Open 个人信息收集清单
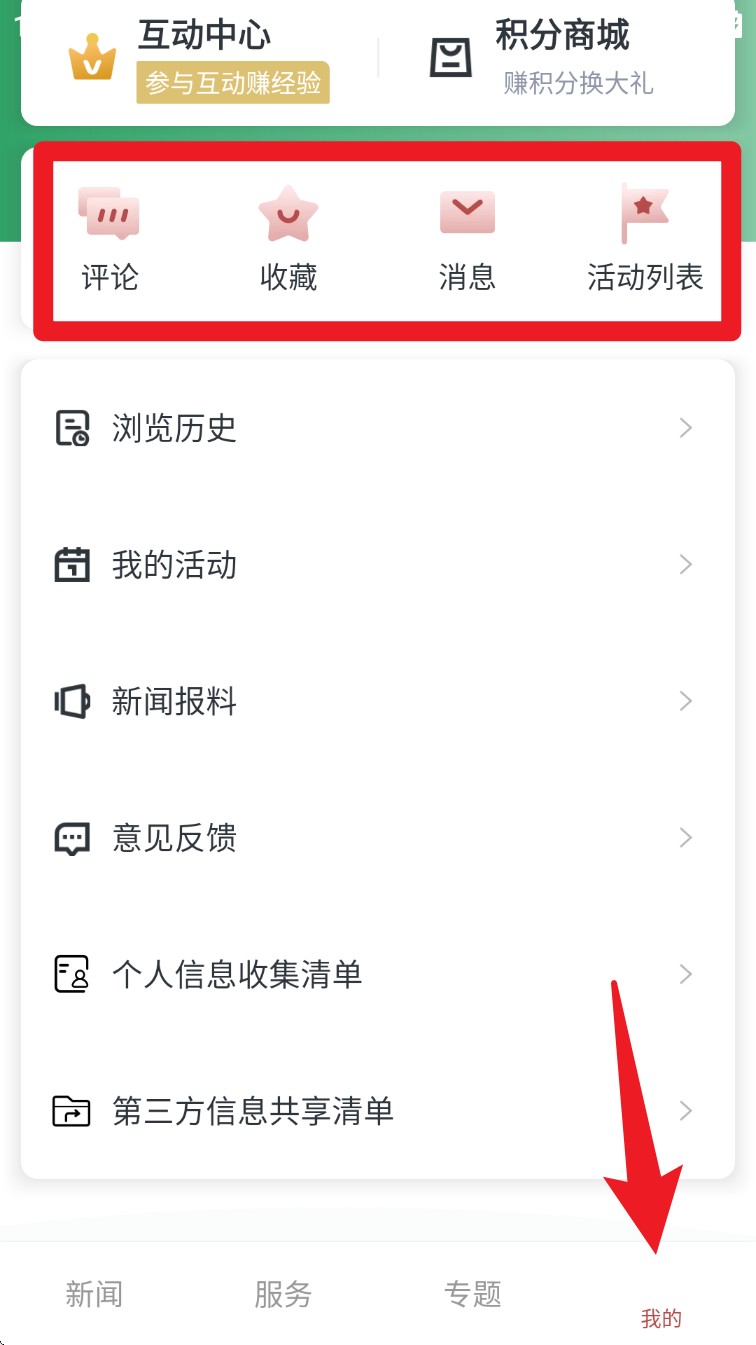Viewport: 756px width, 1345px height. click(x=377, y=974)
